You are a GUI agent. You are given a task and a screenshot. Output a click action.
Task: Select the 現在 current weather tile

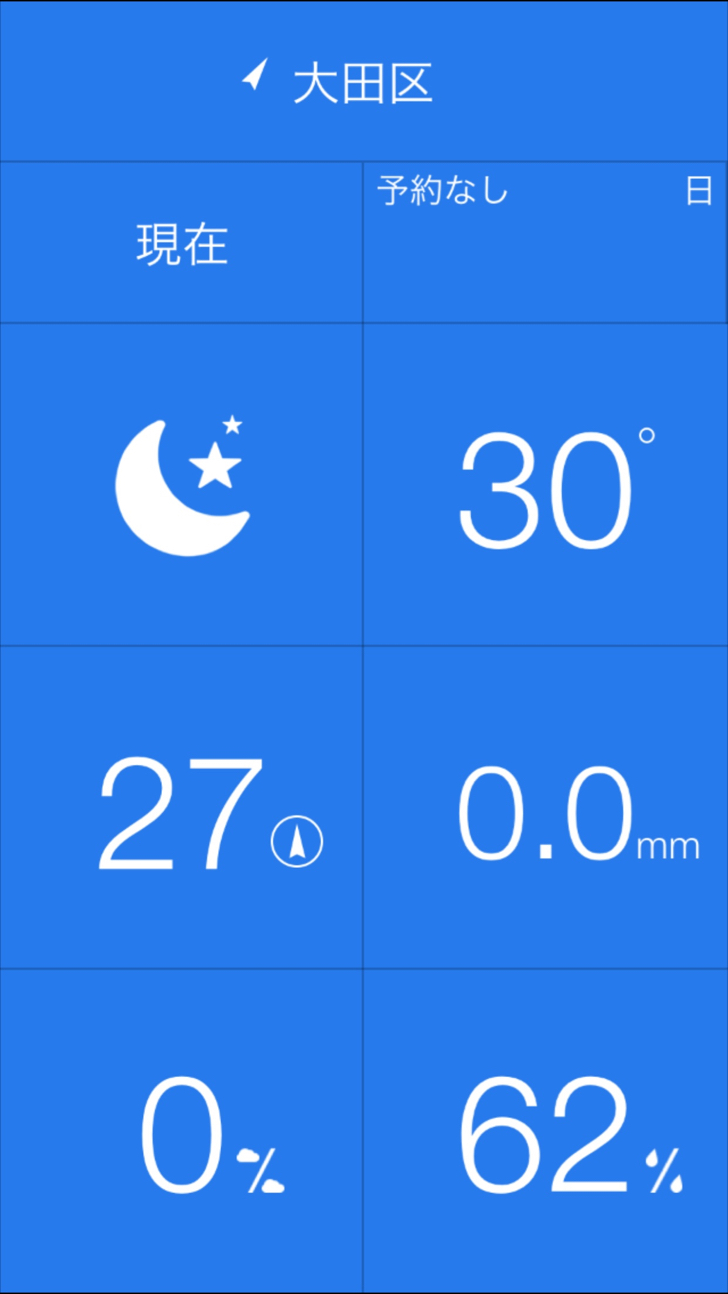click(x=181, y=243)
